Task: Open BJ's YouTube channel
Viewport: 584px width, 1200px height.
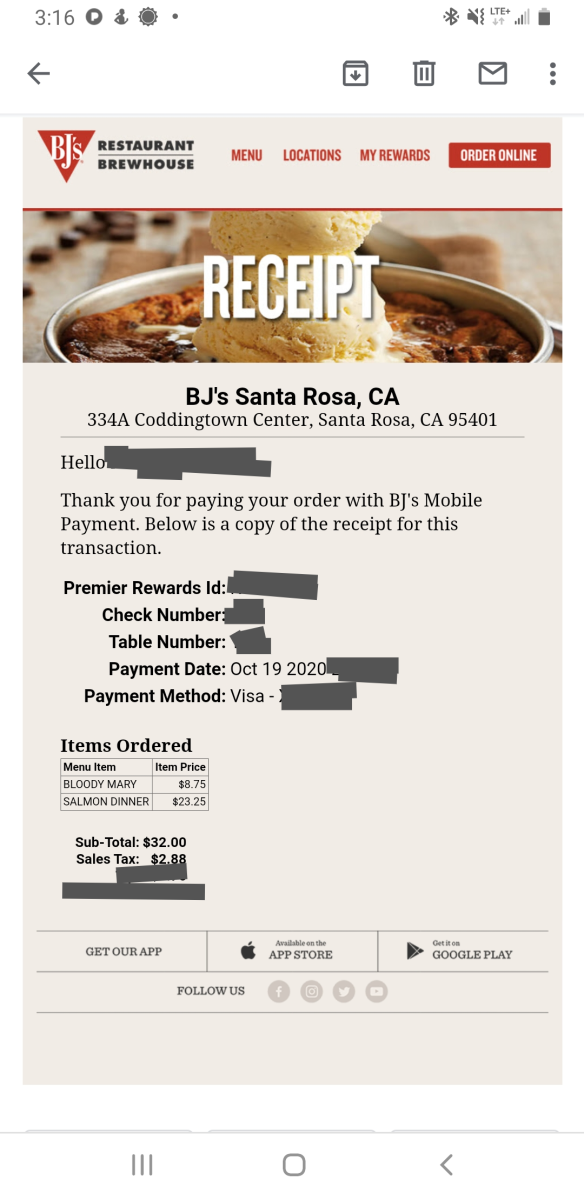Action: (x=376, y=991)
